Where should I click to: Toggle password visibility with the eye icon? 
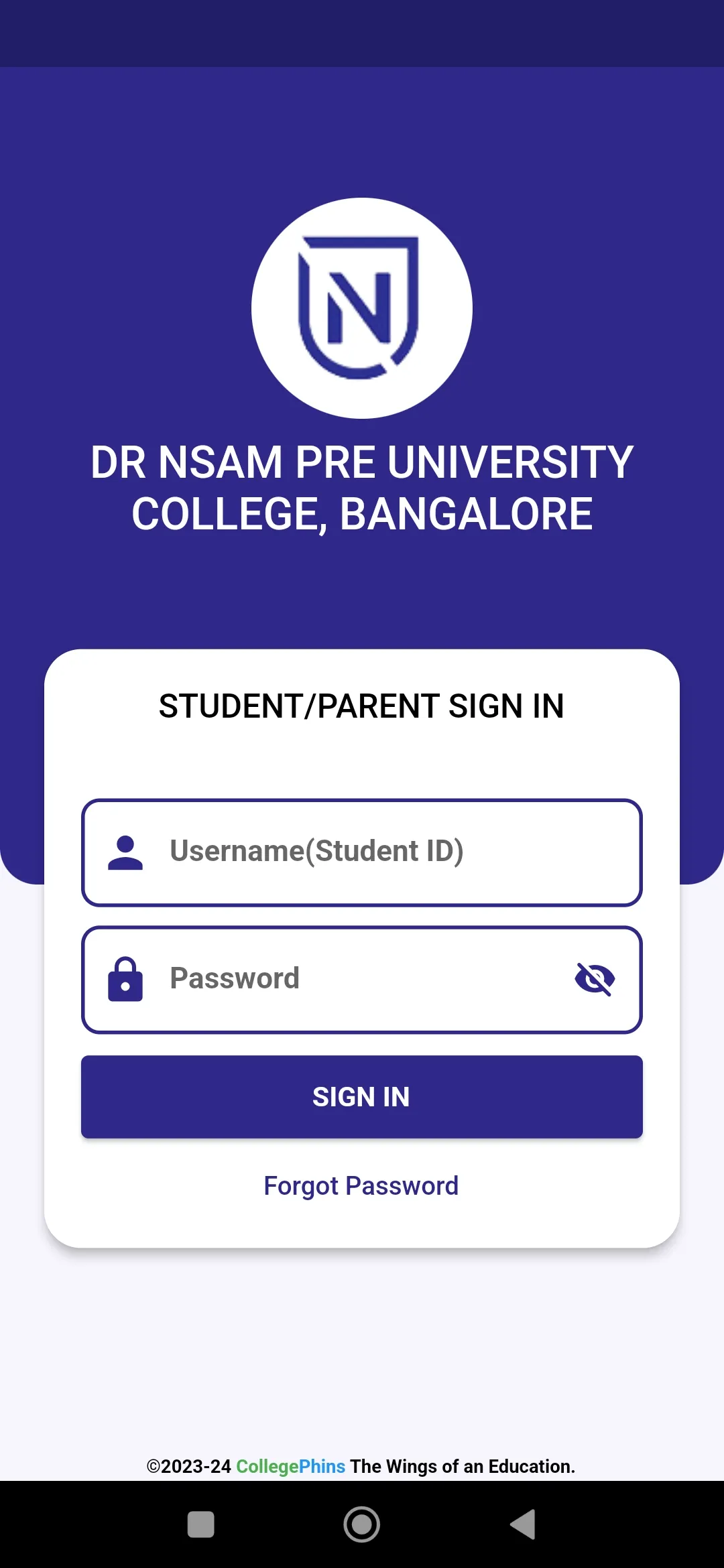[595, 979]
